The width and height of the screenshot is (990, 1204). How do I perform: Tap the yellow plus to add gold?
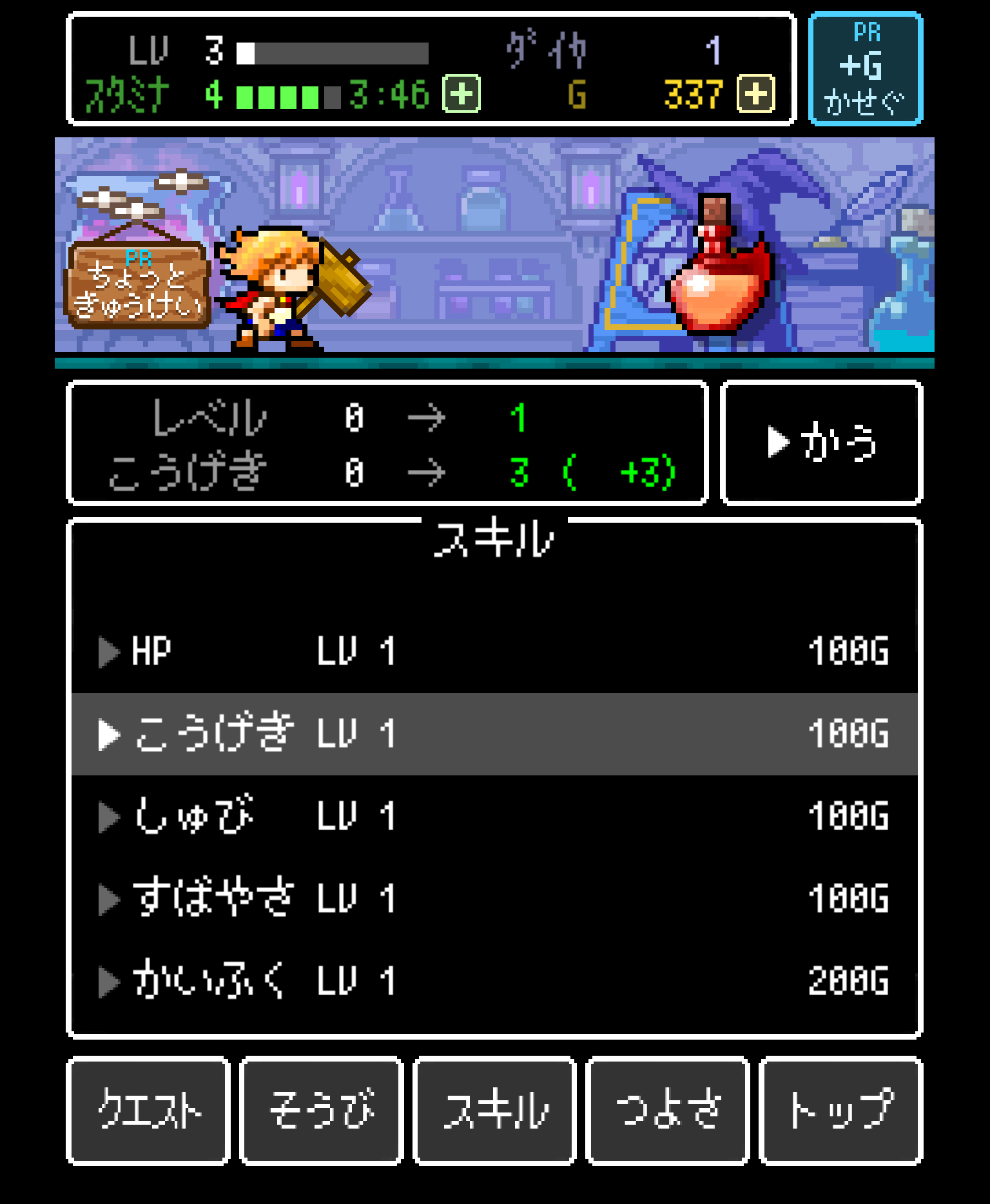755,93
